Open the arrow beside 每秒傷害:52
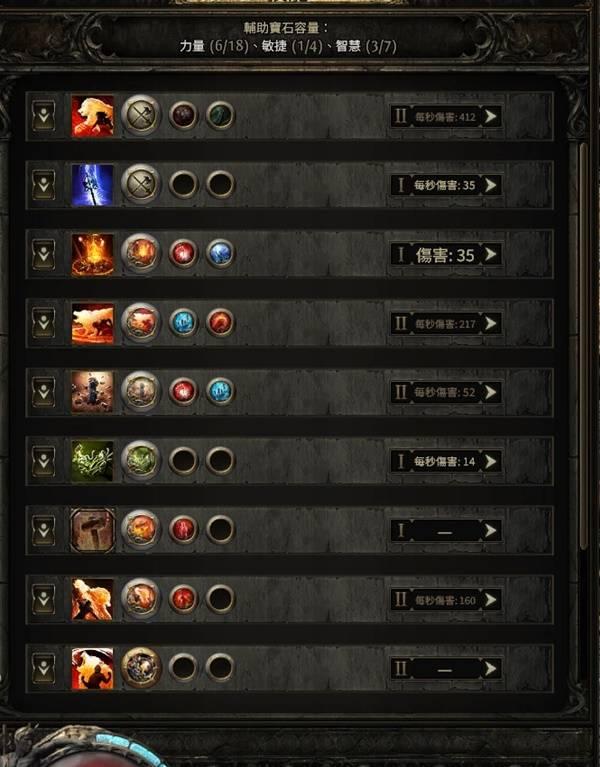The width and height of the screenshot is (600, 767). pos(490,392)
